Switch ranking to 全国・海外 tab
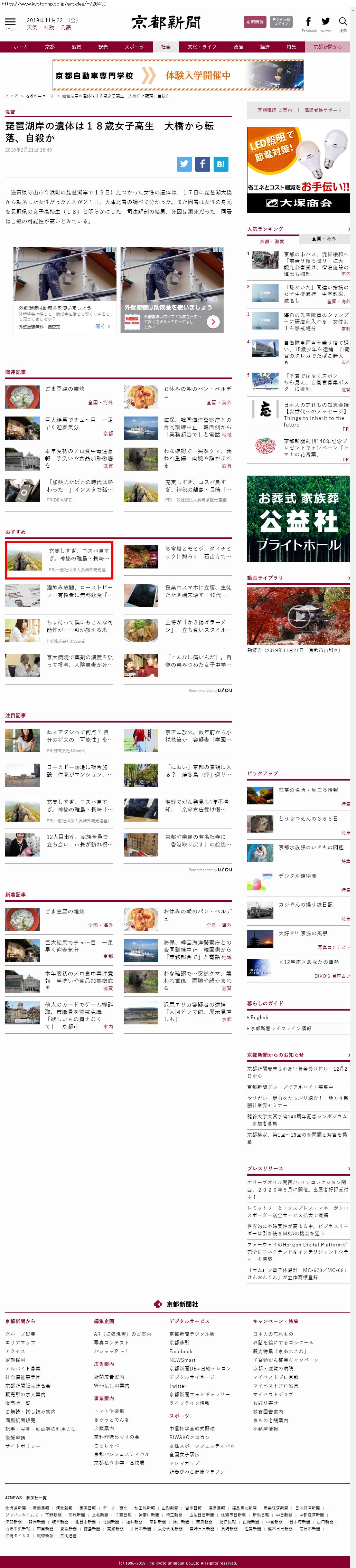The width and height of the screenshot is (356, 1568). click(x=324, y=239)
